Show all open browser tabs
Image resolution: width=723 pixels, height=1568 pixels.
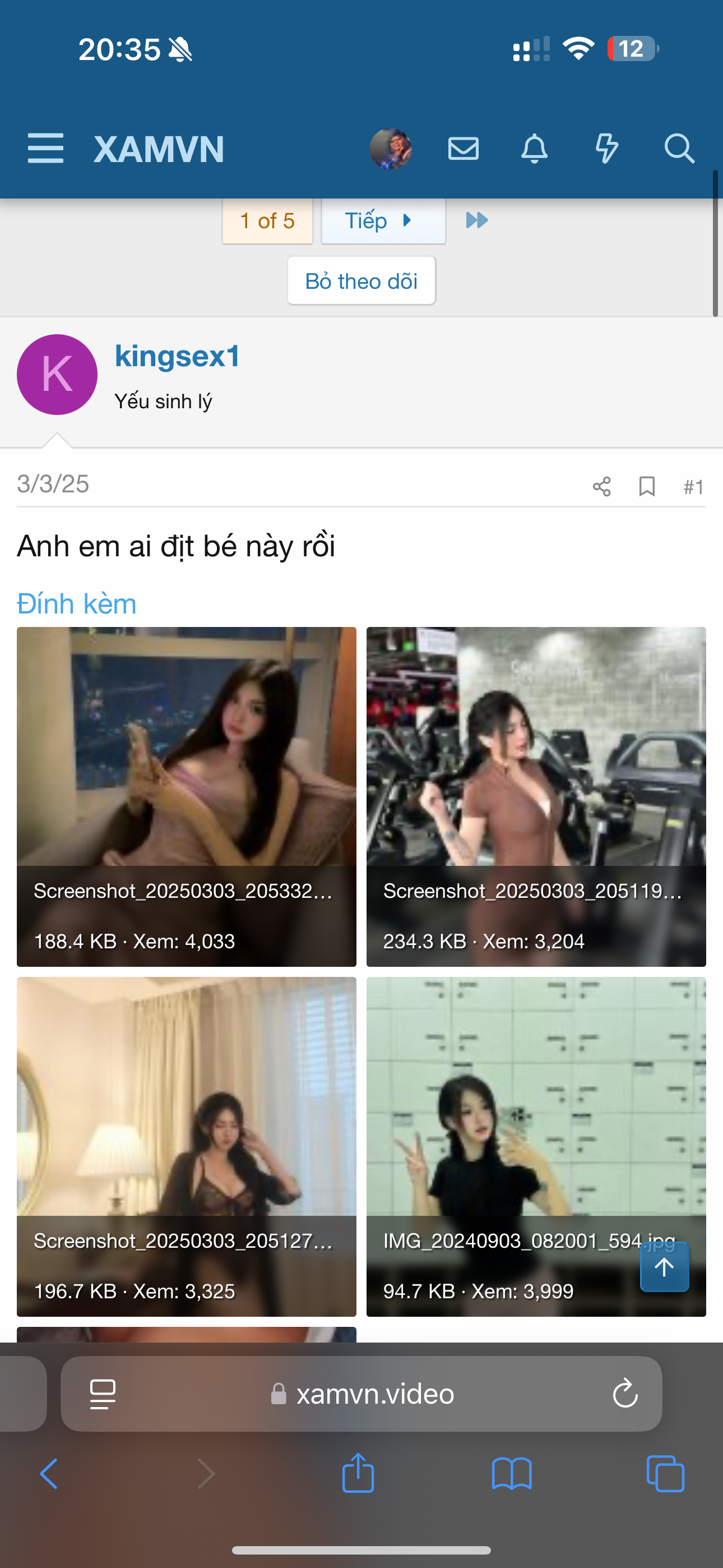pyautogui.click(x=665, y=1474)
